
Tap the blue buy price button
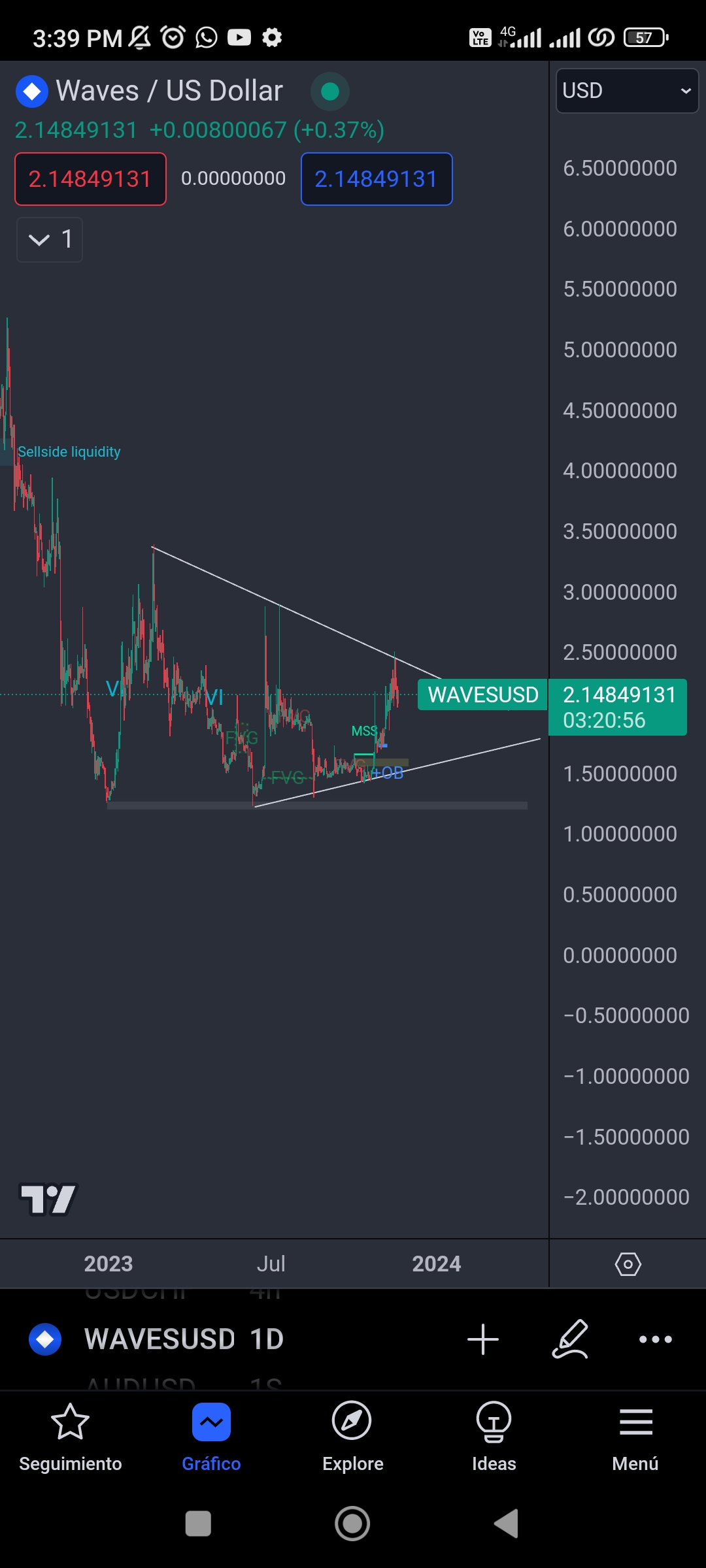tap(377, 179)
